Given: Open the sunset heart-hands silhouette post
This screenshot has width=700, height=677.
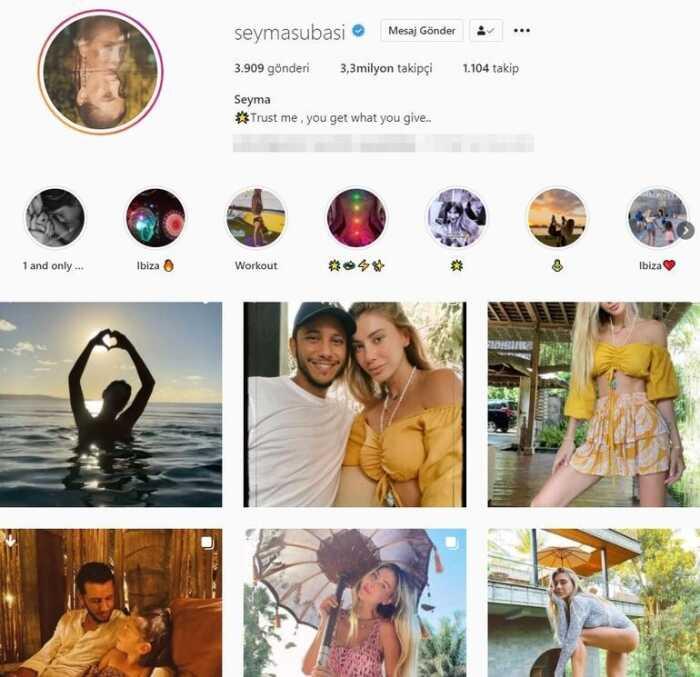Looking at the screenshot, I should coord(111,404).
